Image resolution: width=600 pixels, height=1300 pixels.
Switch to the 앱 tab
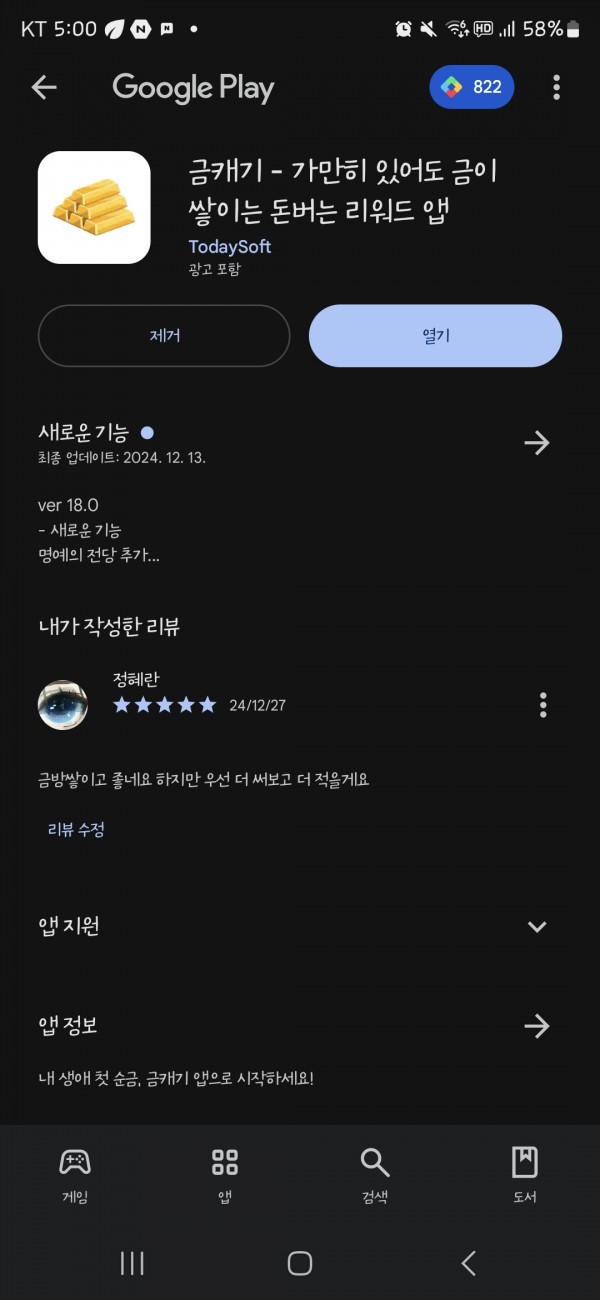pyautogui.click(x=225, y=1175)
